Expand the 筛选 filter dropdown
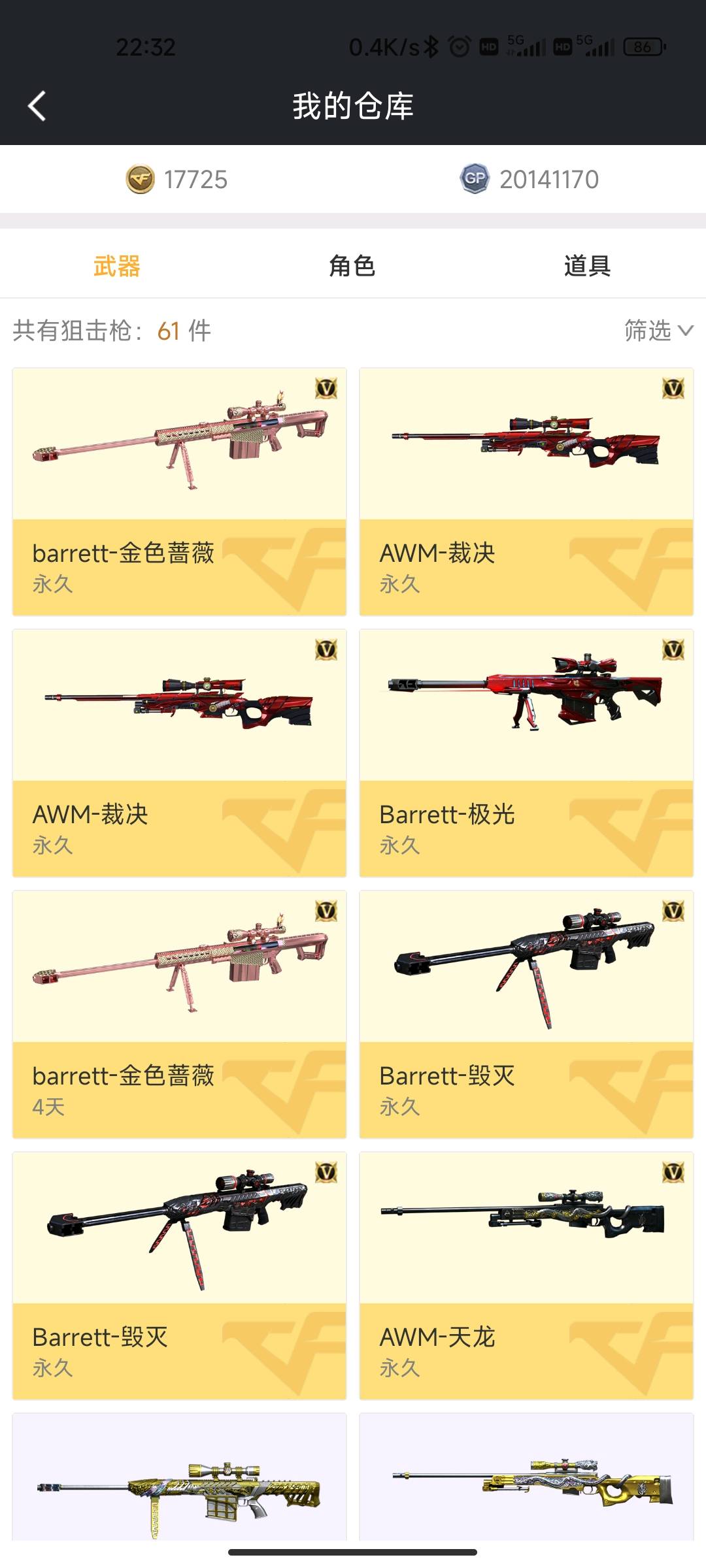Screen dimensions: 706x1568 [658, 331]
